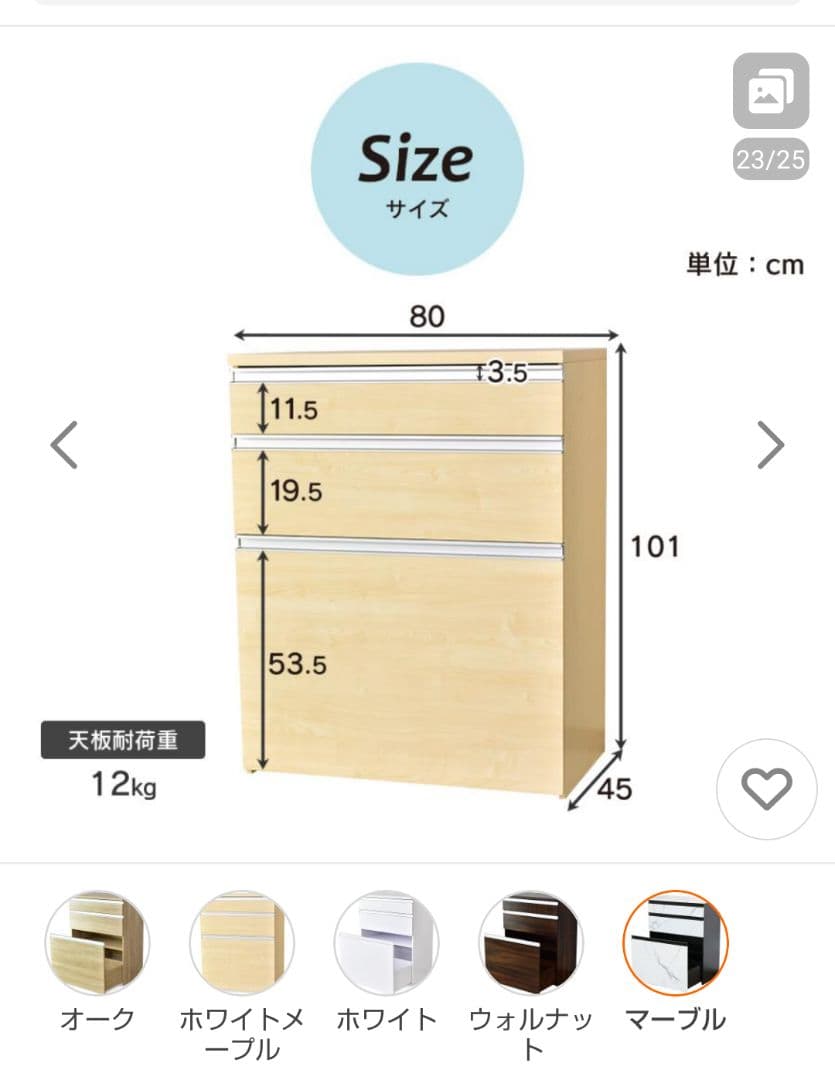835x1080 pixels.
Task: Open the image gallery icon
Action: 770,92
